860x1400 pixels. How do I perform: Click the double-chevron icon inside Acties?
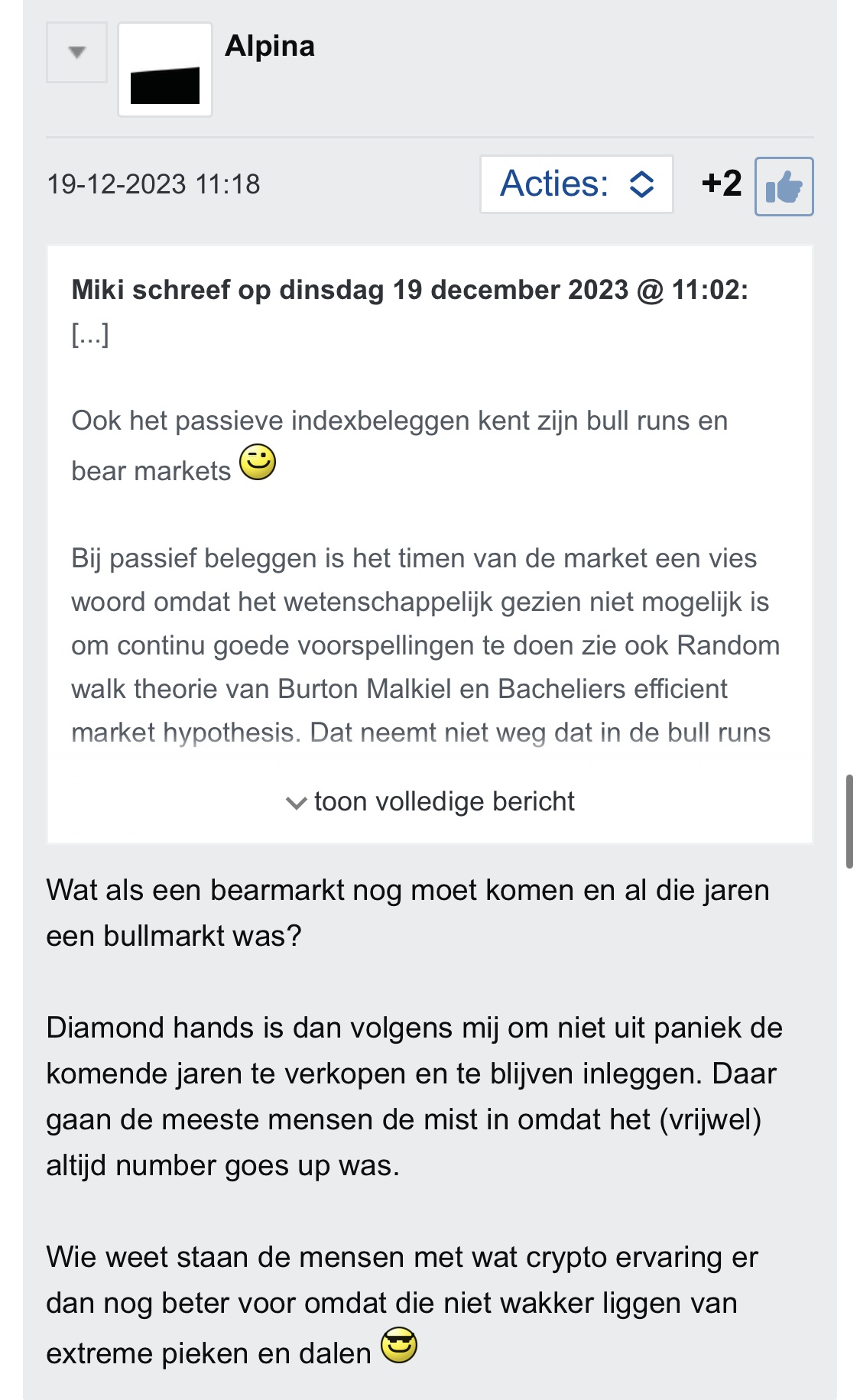[x=641, y=184]
